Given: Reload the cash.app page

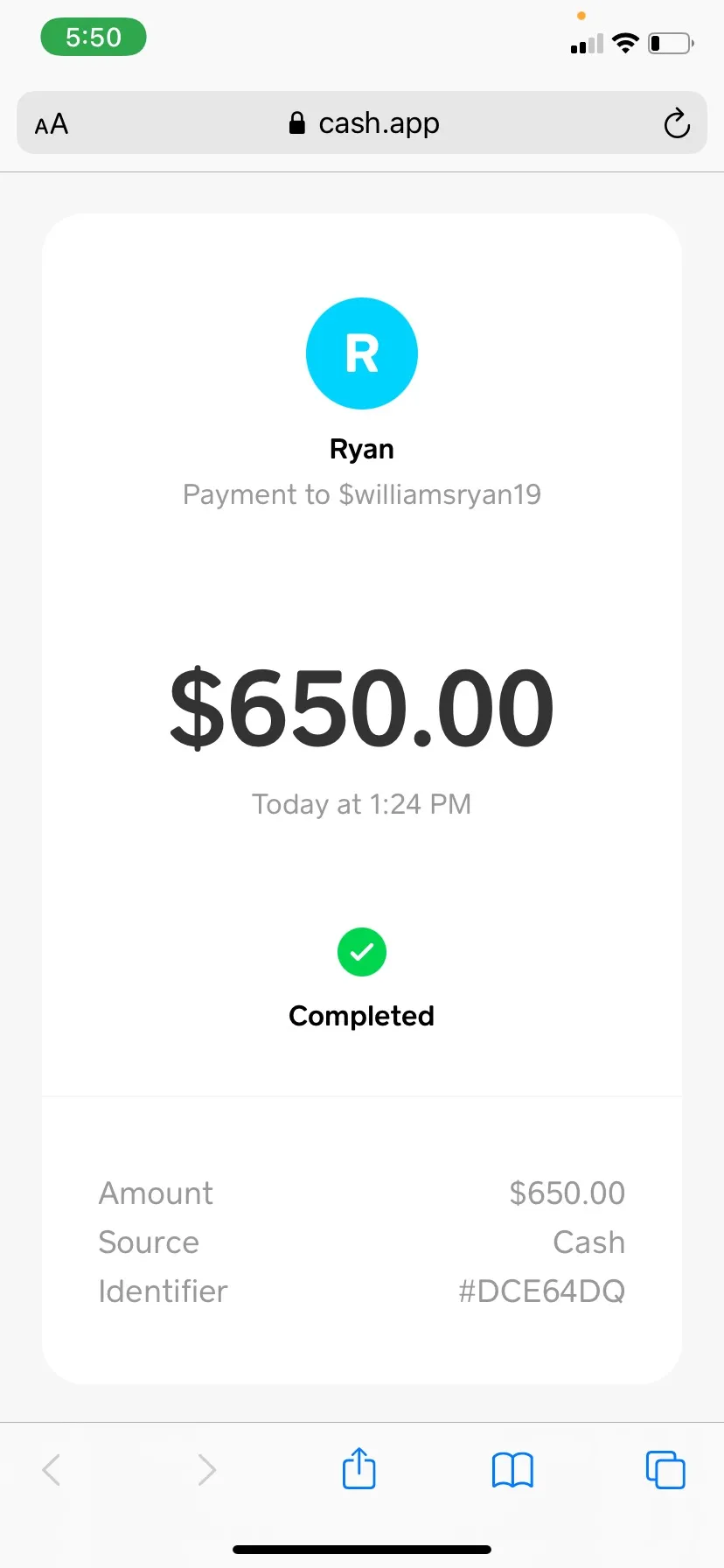Looking at the screenshot, I should 676,123.
